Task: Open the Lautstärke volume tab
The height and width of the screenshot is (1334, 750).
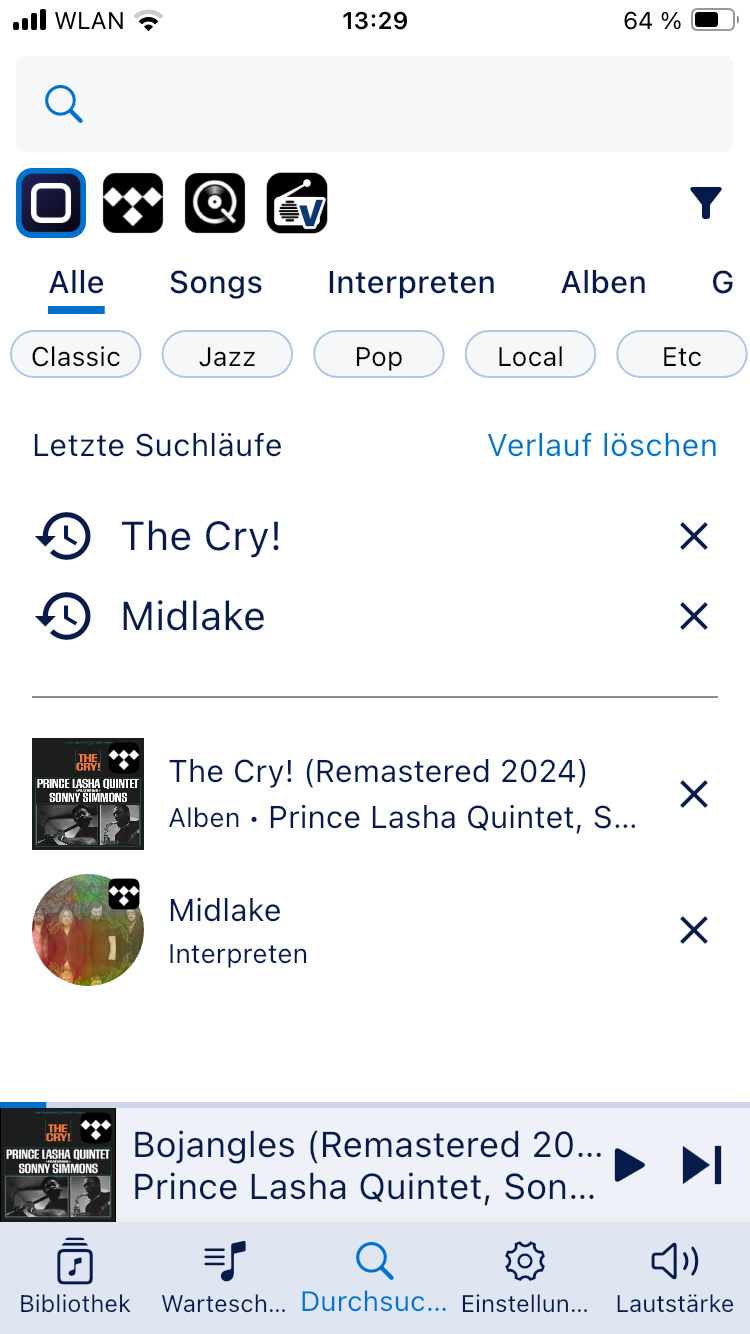Action: 675,1277
